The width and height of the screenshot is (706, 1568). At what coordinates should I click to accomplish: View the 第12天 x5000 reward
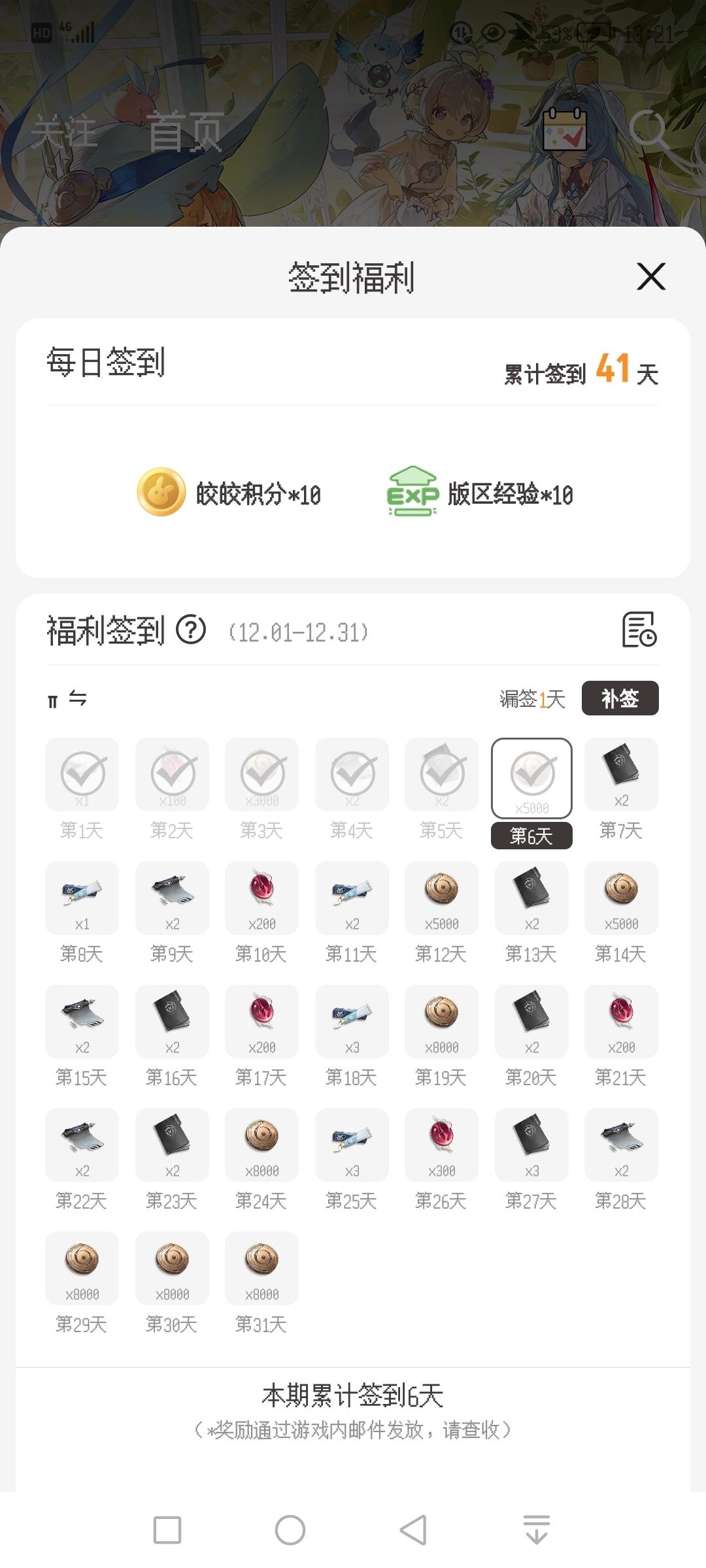click(x=441, y=898)
